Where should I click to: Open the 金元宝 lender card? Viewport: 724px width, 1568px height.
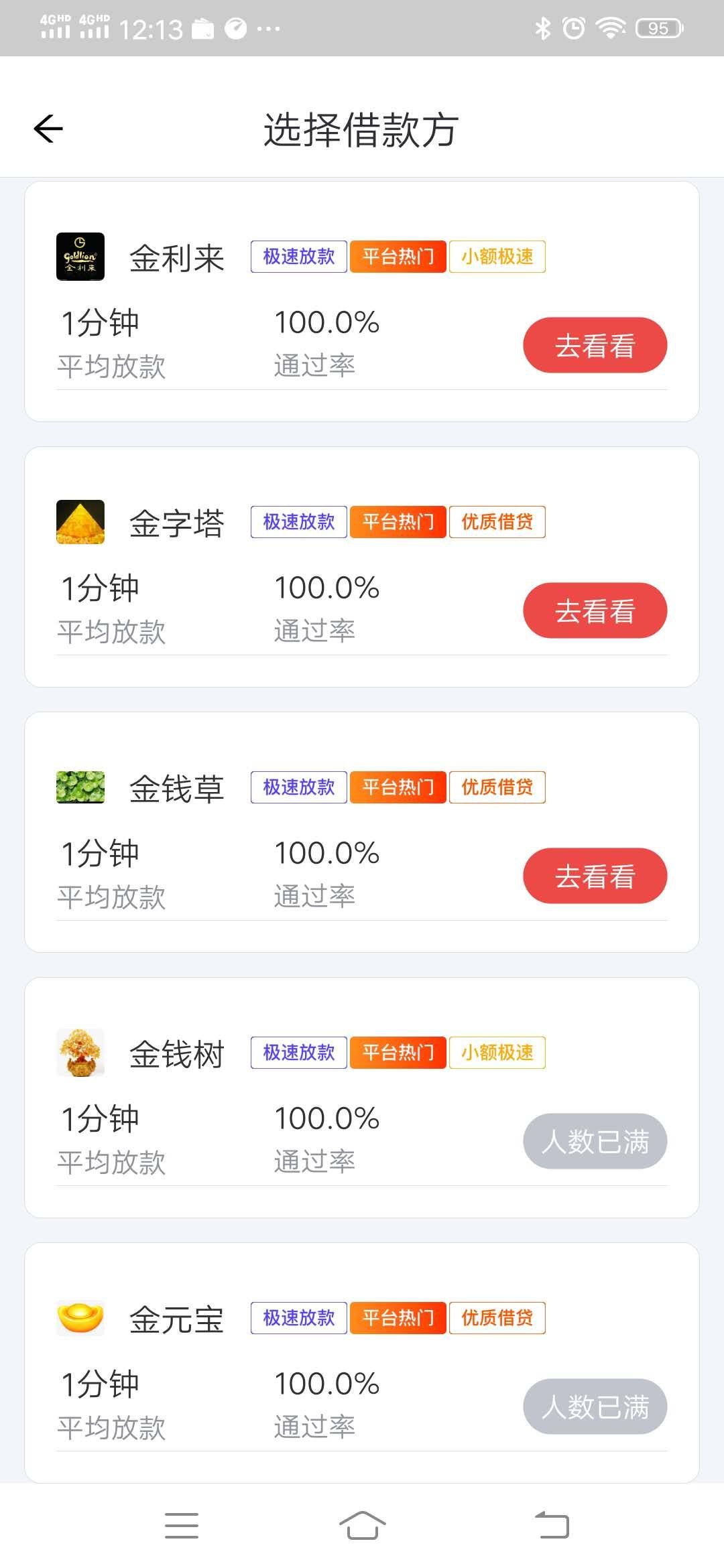[x=362, y=1363]
